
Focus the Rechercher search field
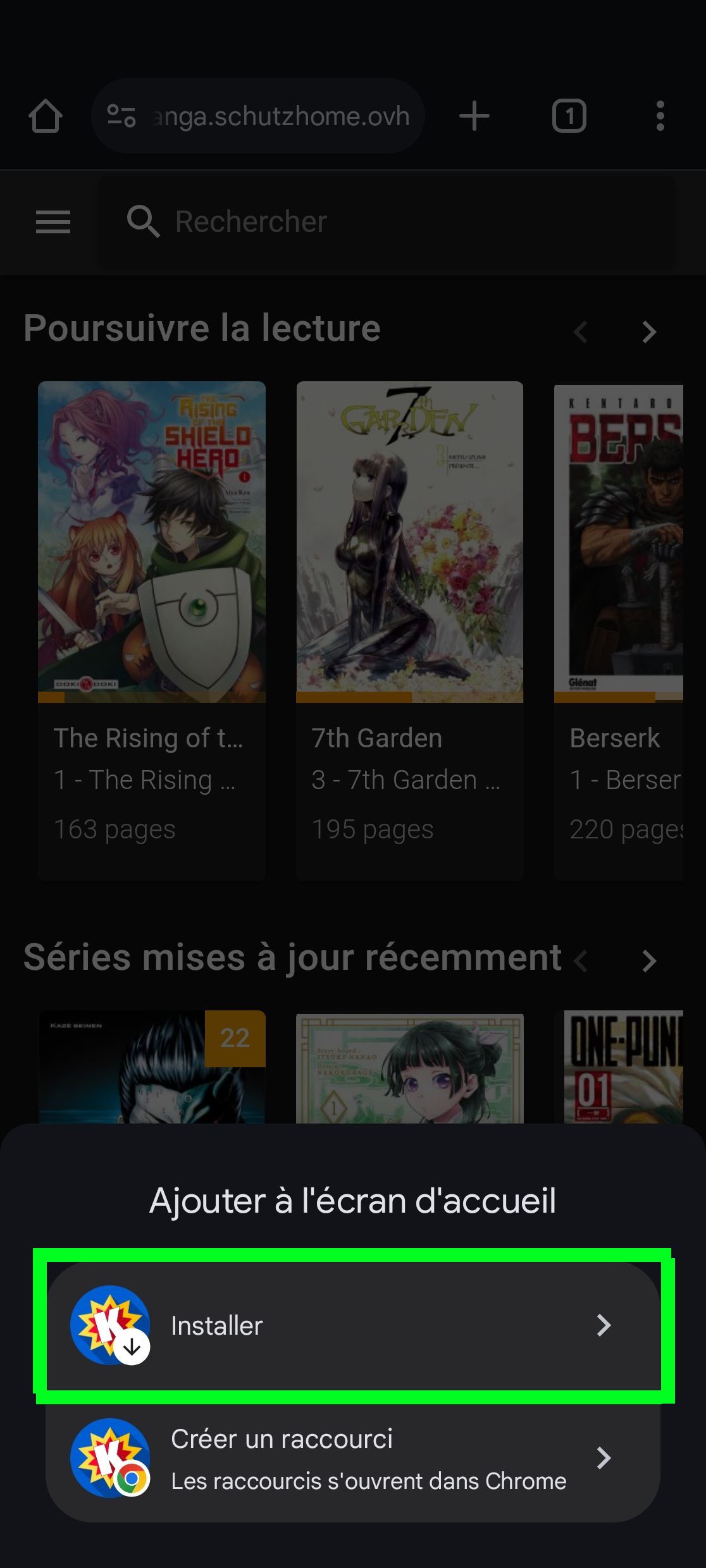[386, 222]
